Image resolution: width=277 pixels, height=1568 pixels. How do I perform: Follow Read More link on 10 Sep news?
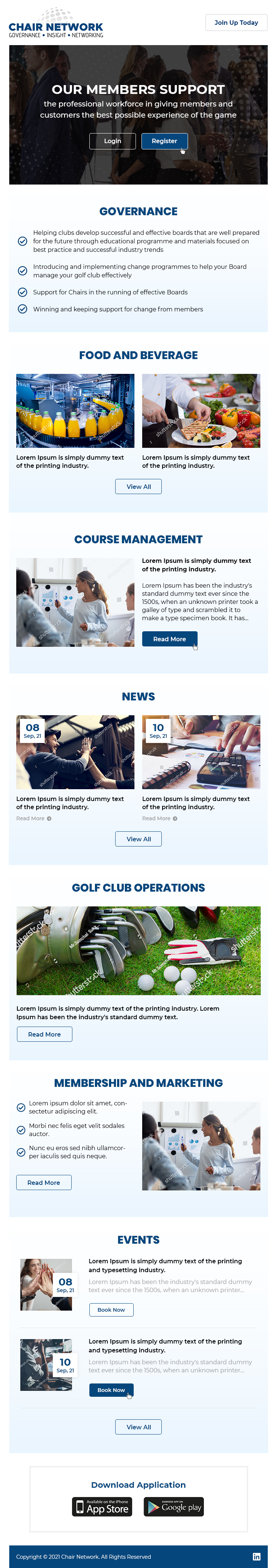point(159,819)
